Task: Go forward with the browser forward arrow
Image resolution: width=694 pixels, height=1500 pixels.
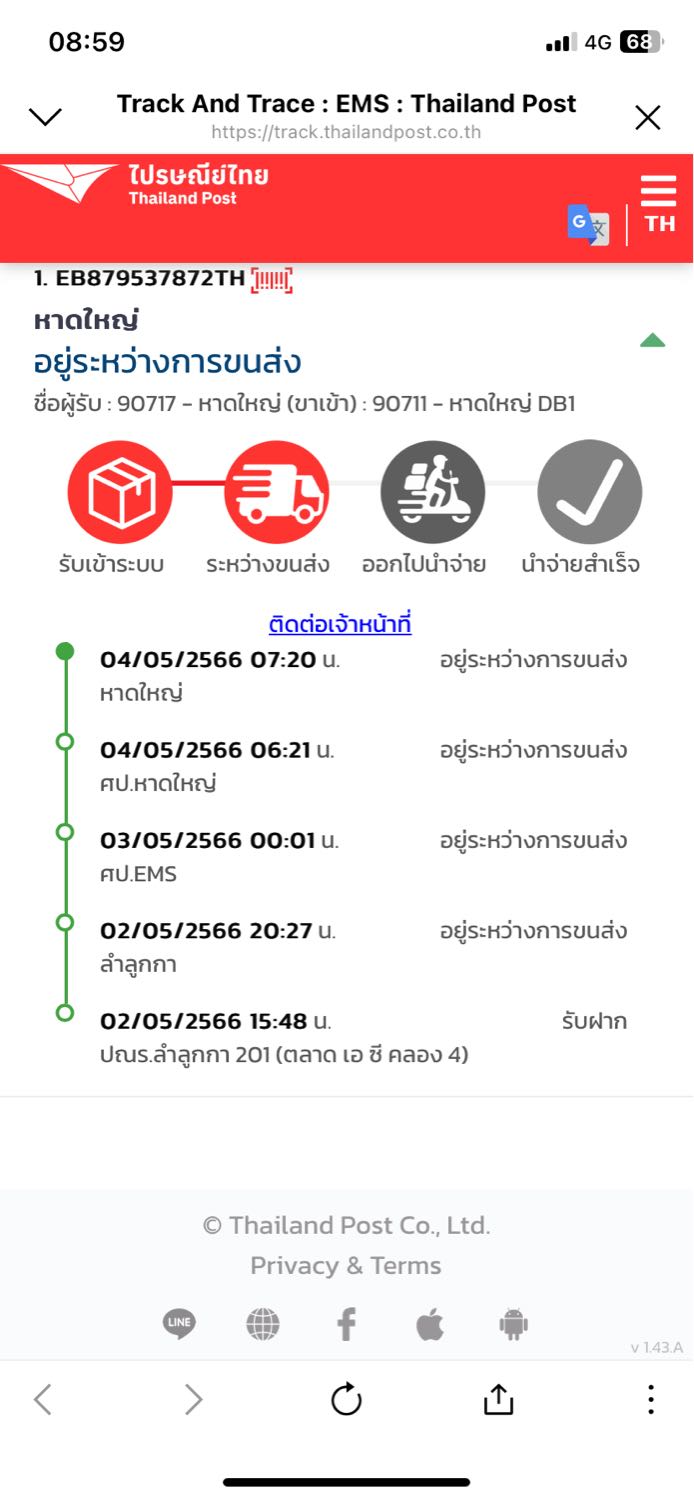Action: coord(193,1399)
